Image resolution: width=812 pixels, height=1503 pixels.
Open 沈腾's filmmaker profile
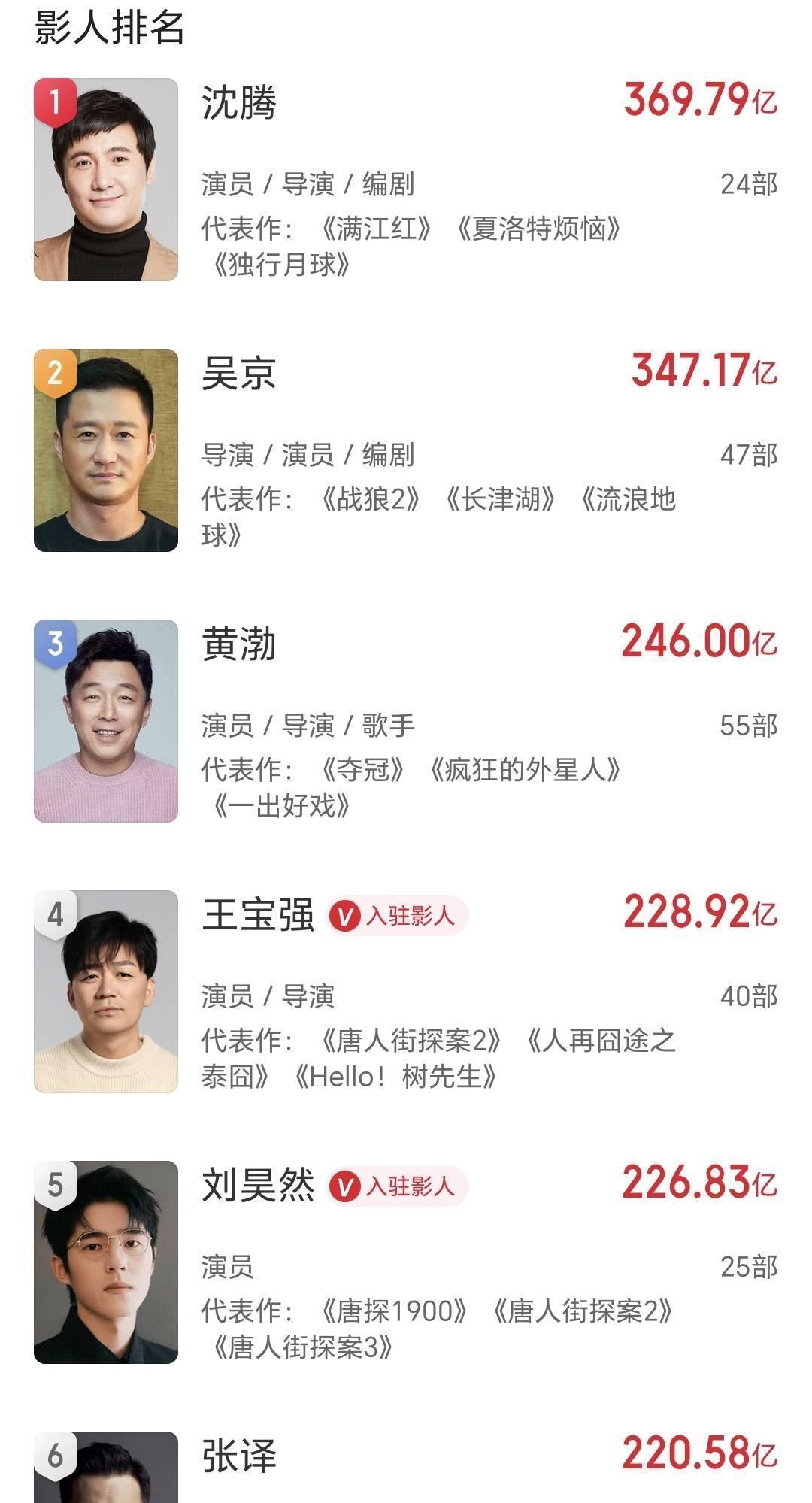tap(239, 103)
